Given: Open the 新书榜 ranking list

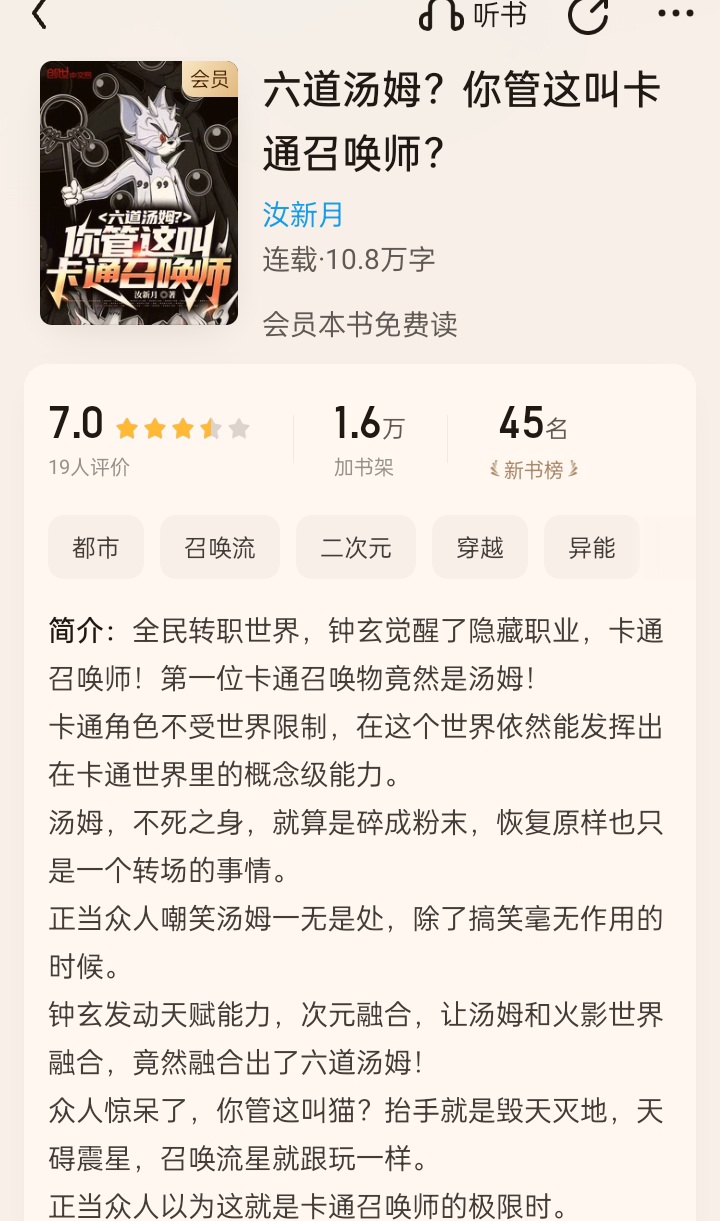Looking at the screenshot, I should [x=533, y=440].
